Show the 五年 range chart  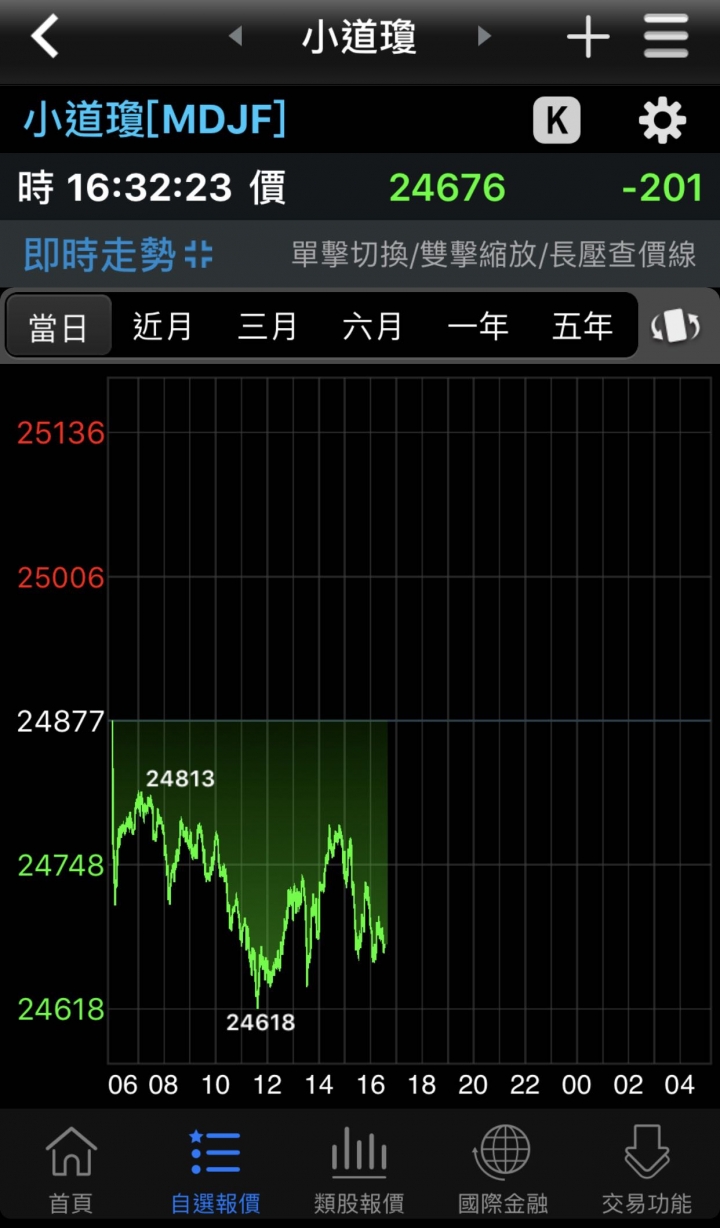click(583, 326)
